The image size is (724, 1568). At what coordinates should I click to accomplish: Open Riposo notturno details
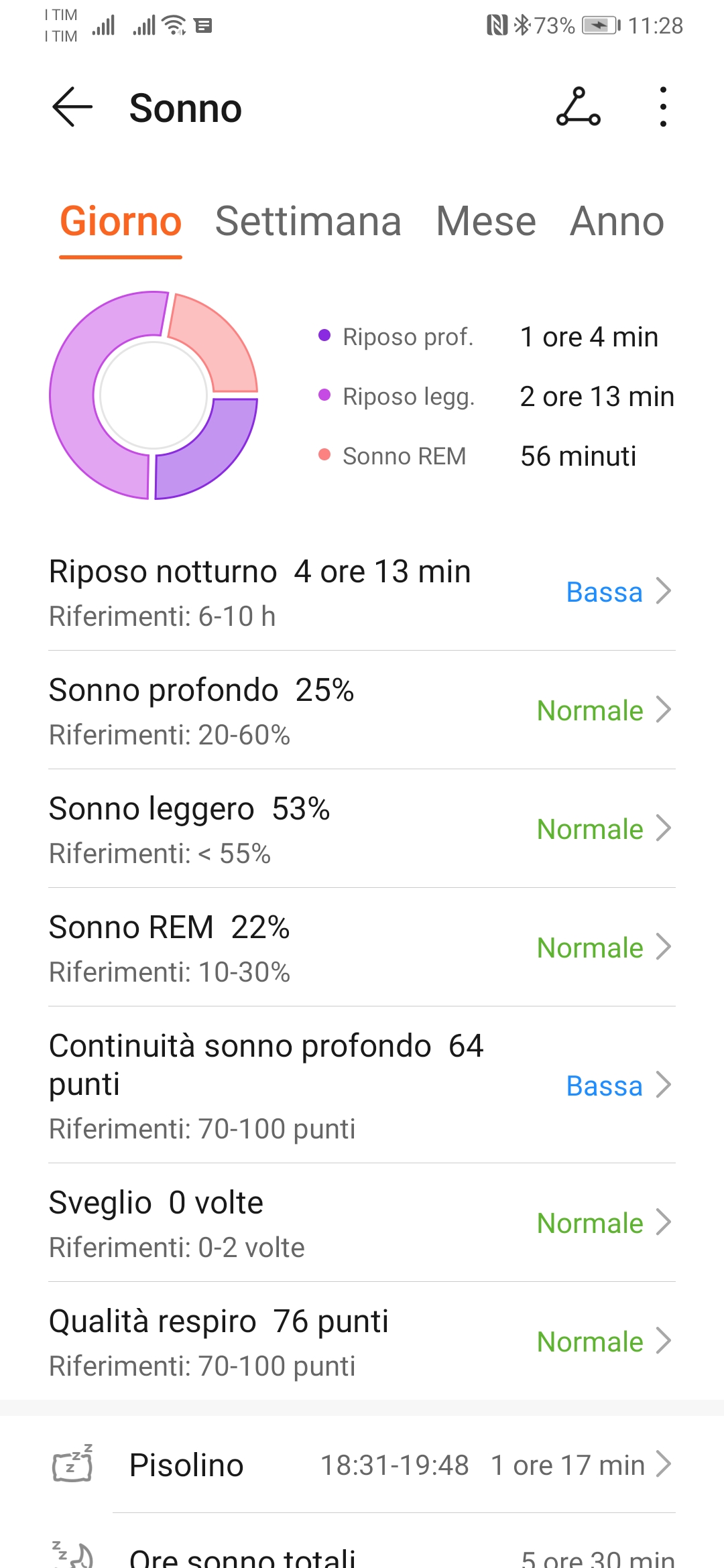click(x=362, y=592)
